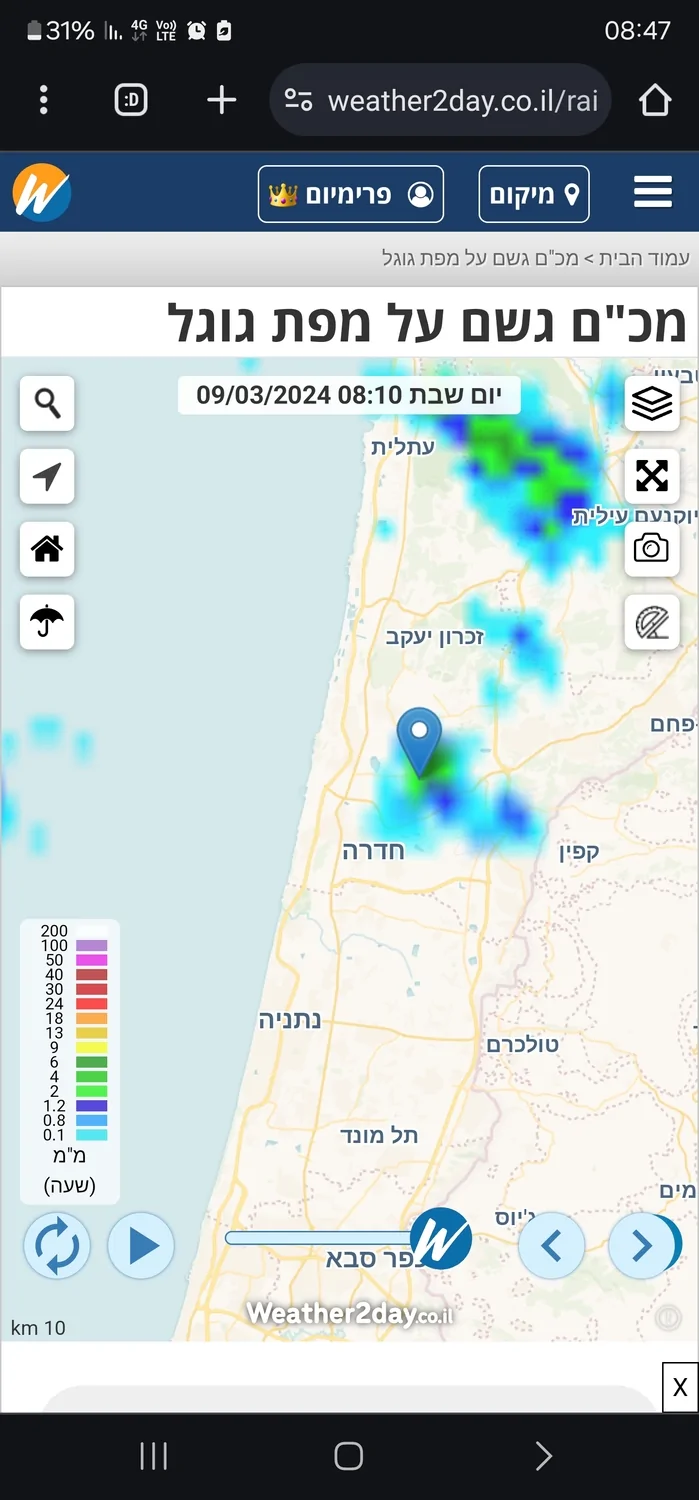Expand the map to fullscreen
This screenshot has width=699, height=1500.
pos(652,476)
